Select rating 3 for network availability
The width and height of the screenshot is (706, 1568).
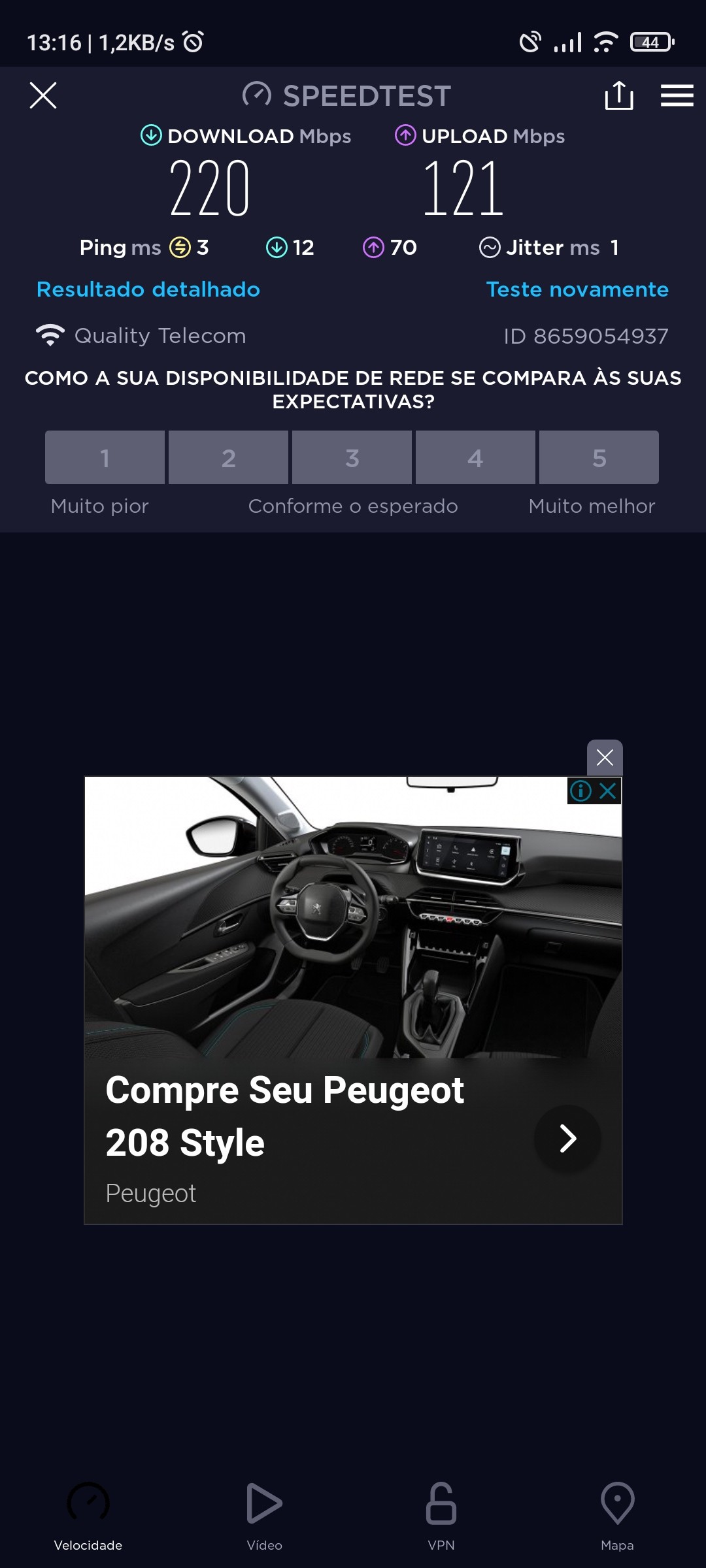tap(352, 457)
